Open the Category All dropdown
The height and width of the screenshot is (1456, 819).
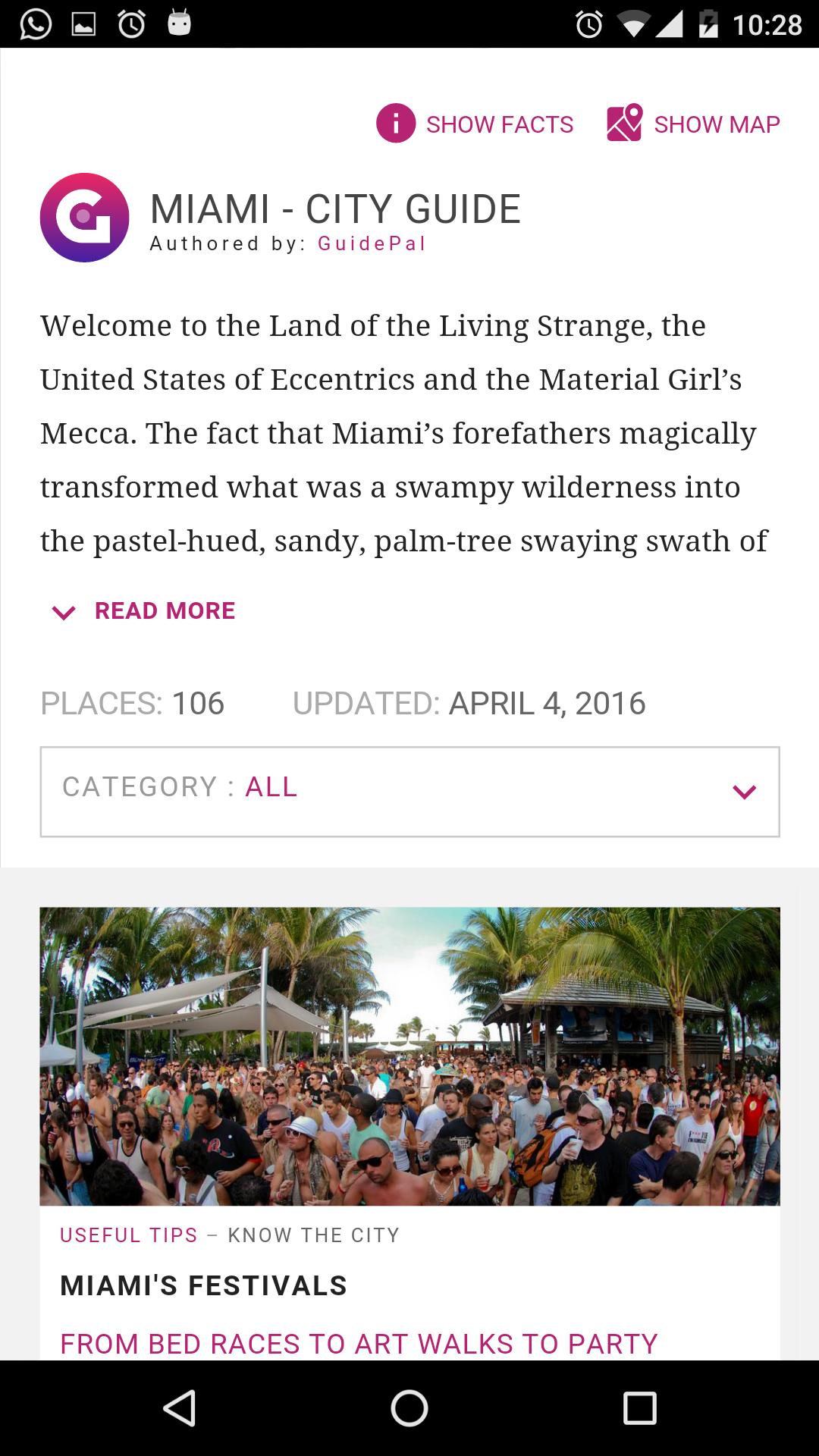(409, 792)
